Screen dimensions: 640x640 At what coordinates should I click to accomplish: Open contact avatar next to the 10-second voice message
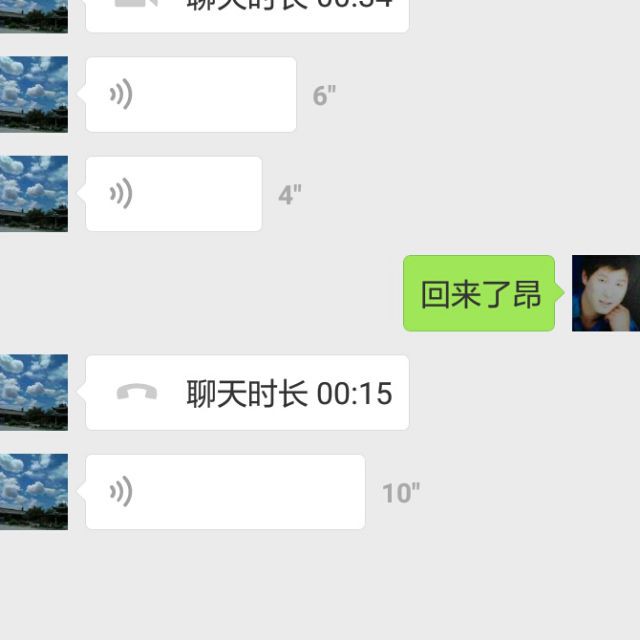pos(34,492)
